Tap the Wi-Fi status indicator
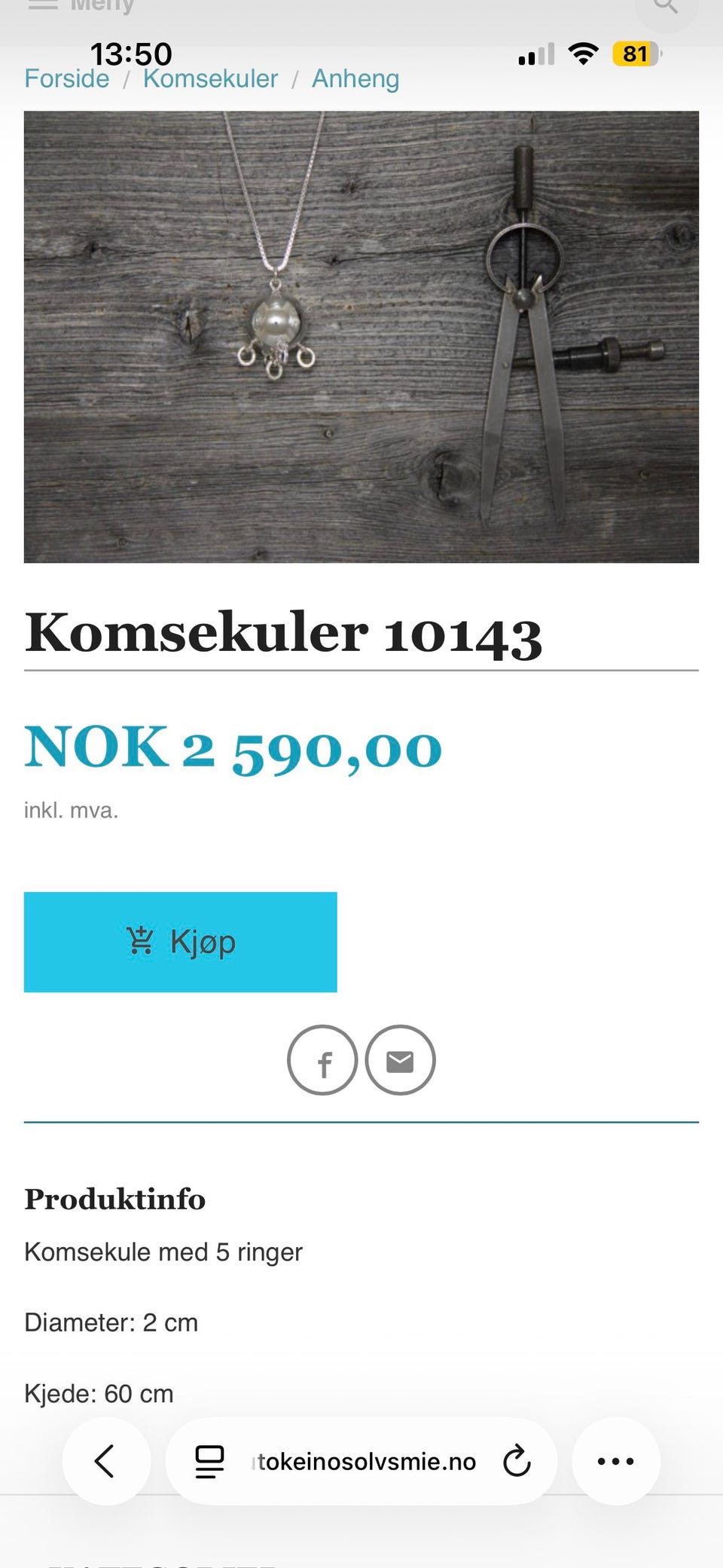Screen dimensions: 723x1568 tap(584, 53)
